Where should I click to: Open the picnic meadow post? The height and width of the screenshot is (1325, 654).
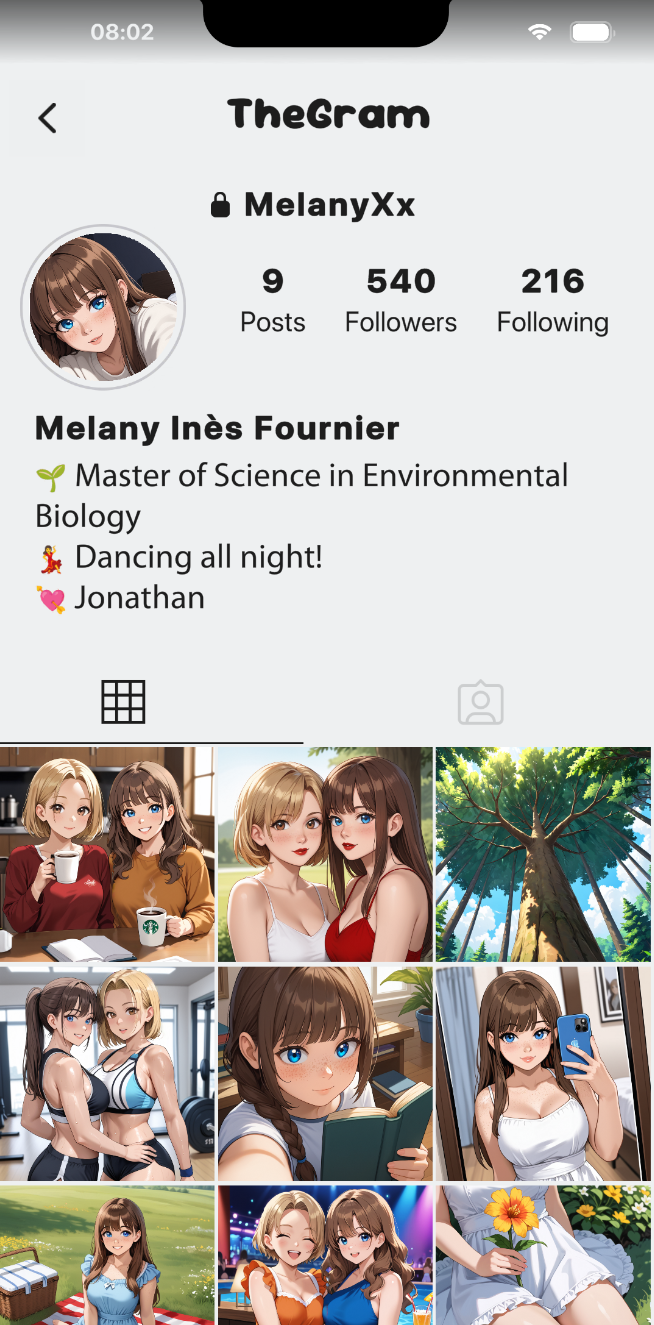(107, 1255)
